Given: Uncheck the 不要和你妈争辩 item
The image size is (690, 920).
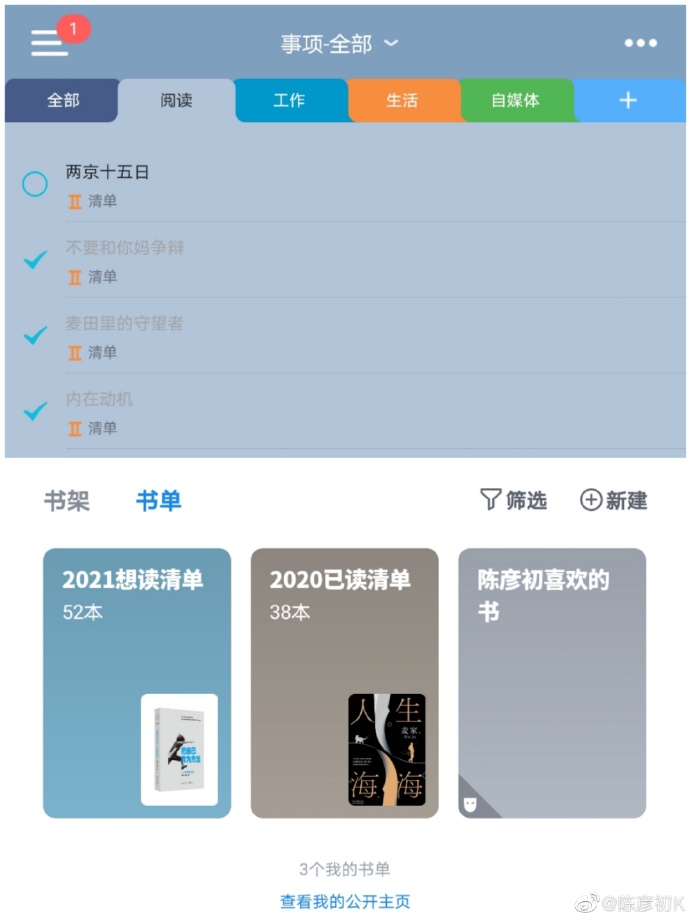Looking at the screenshot, I should click(35, 260).
